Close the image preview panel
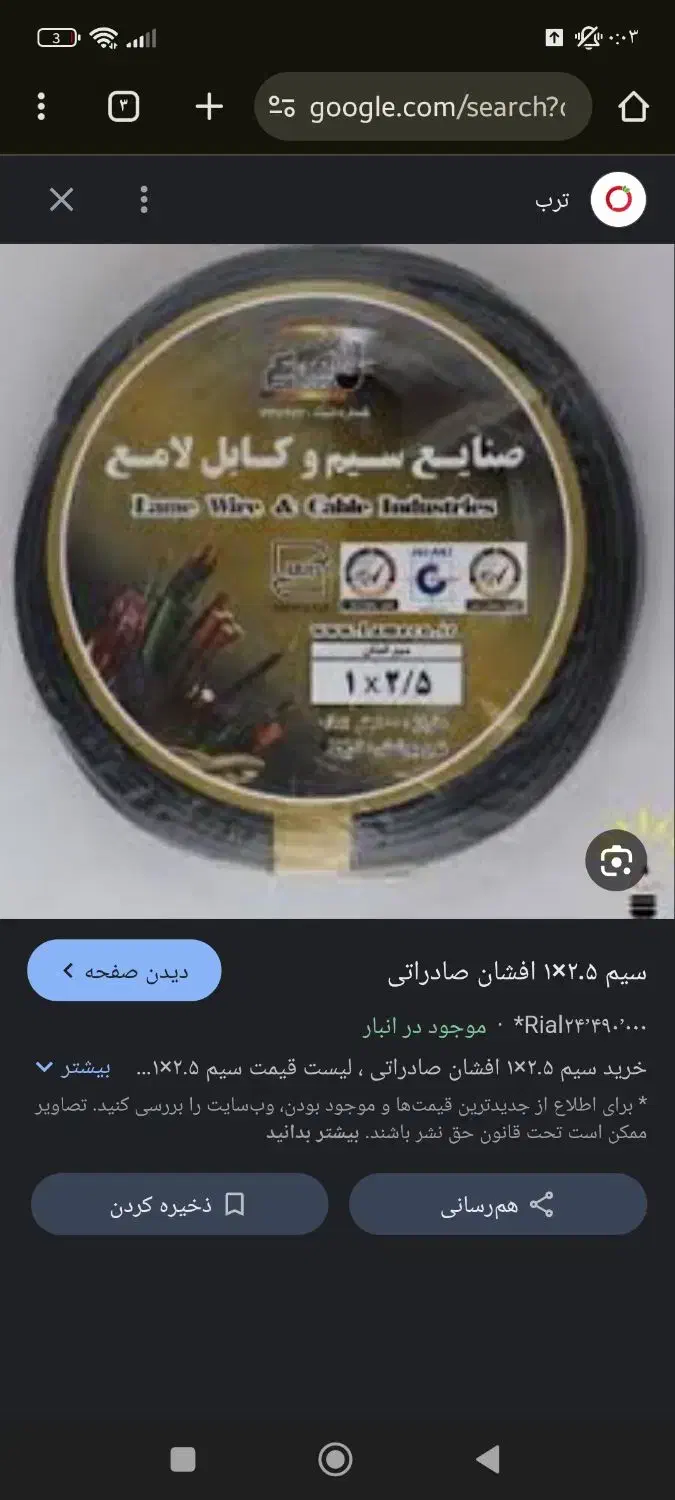 (62, 200)
